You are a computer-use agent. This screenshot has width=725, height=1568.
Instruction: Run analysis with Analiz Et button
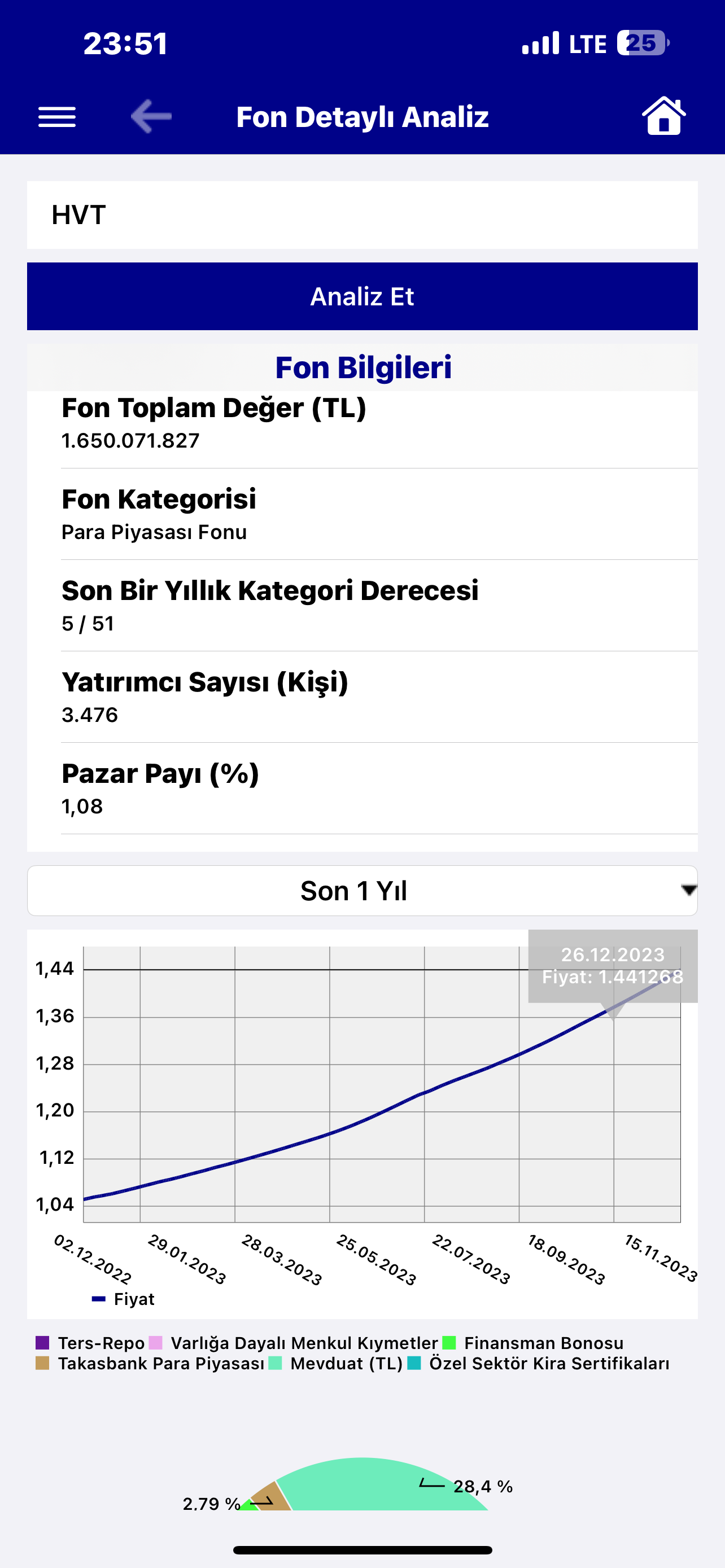[x=362, y=296]
